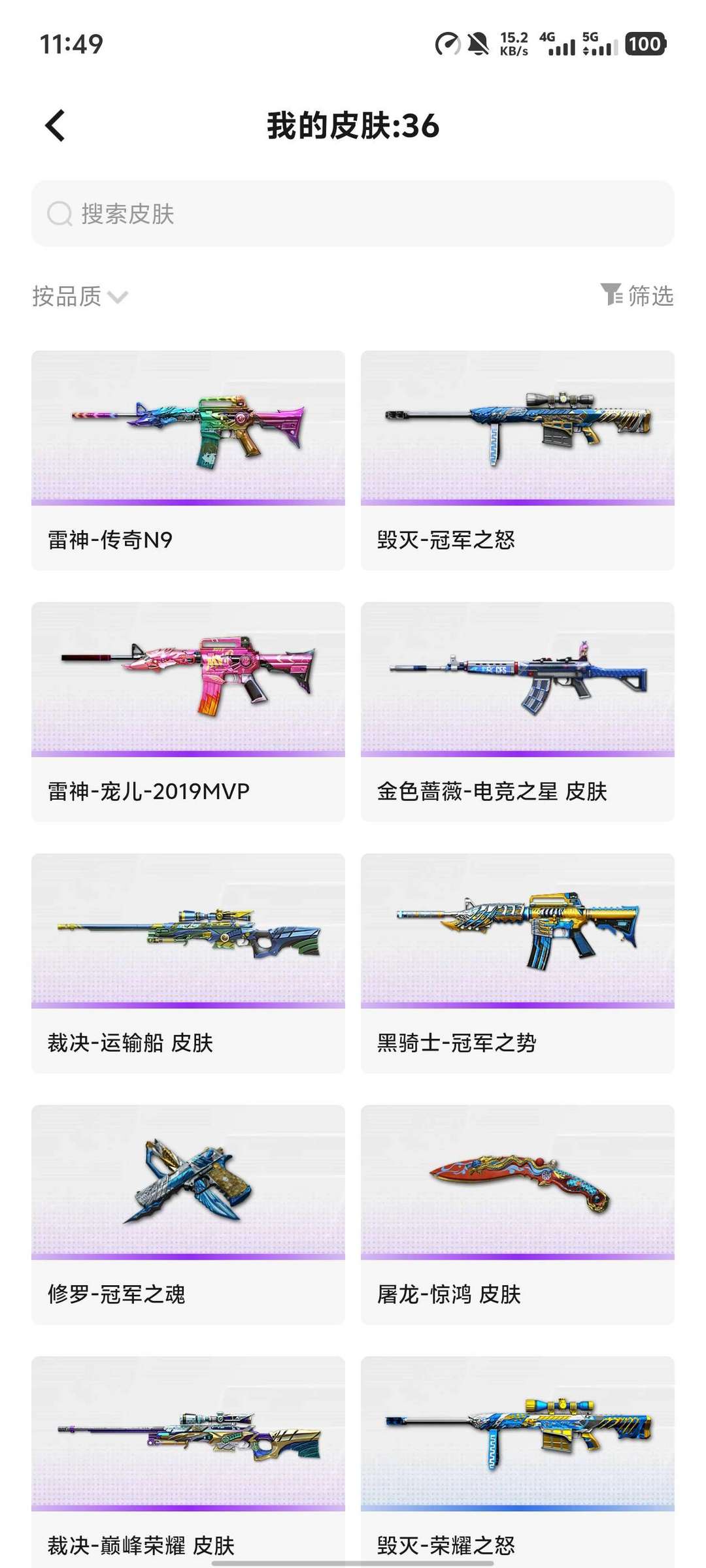Open the 裁决-运输船 skin card
Screen dimensions: 706x1568
188,963
